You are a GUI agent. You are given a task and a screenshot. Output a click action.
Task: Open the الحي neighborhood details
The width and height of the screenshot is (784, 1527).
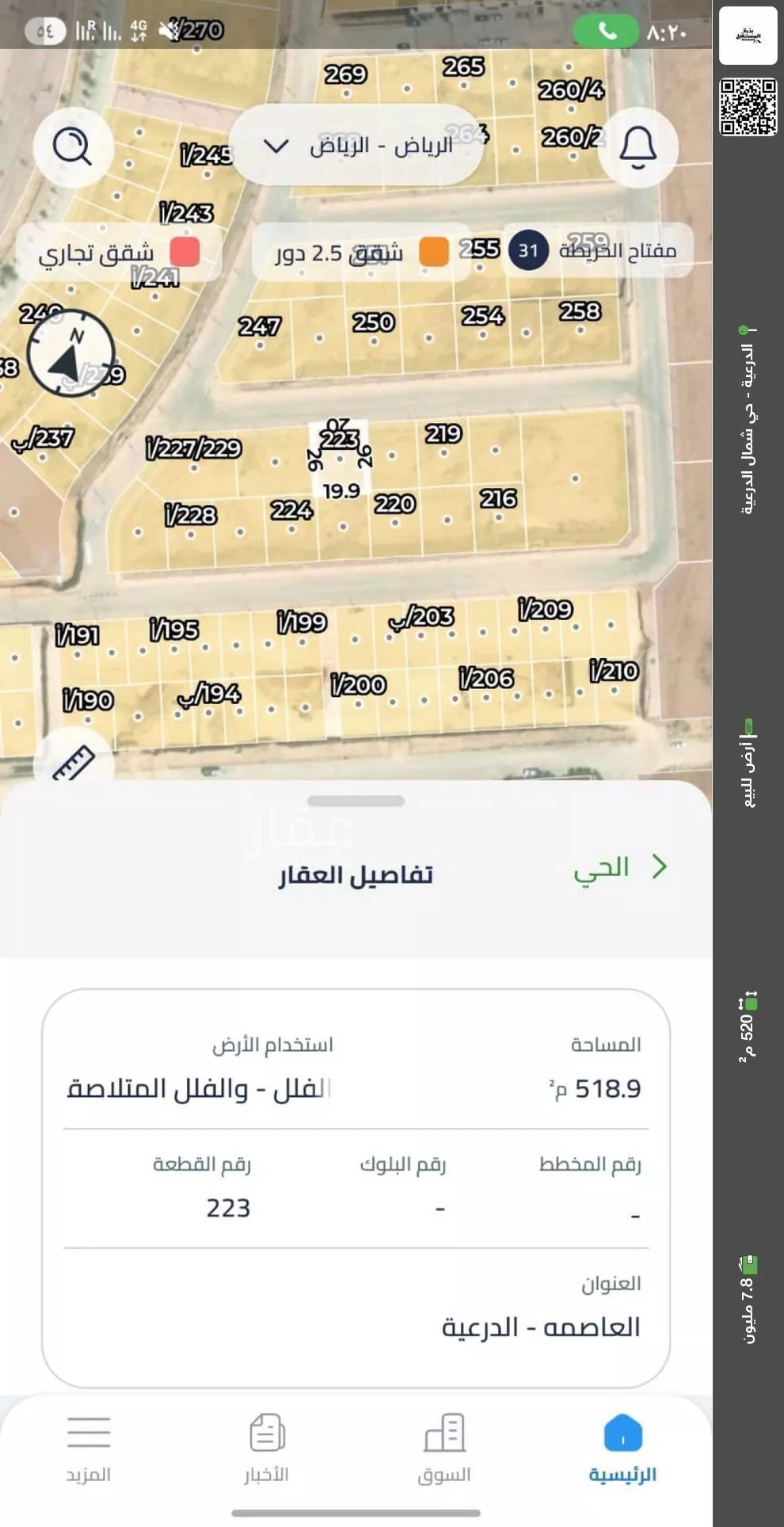[620, 867]
